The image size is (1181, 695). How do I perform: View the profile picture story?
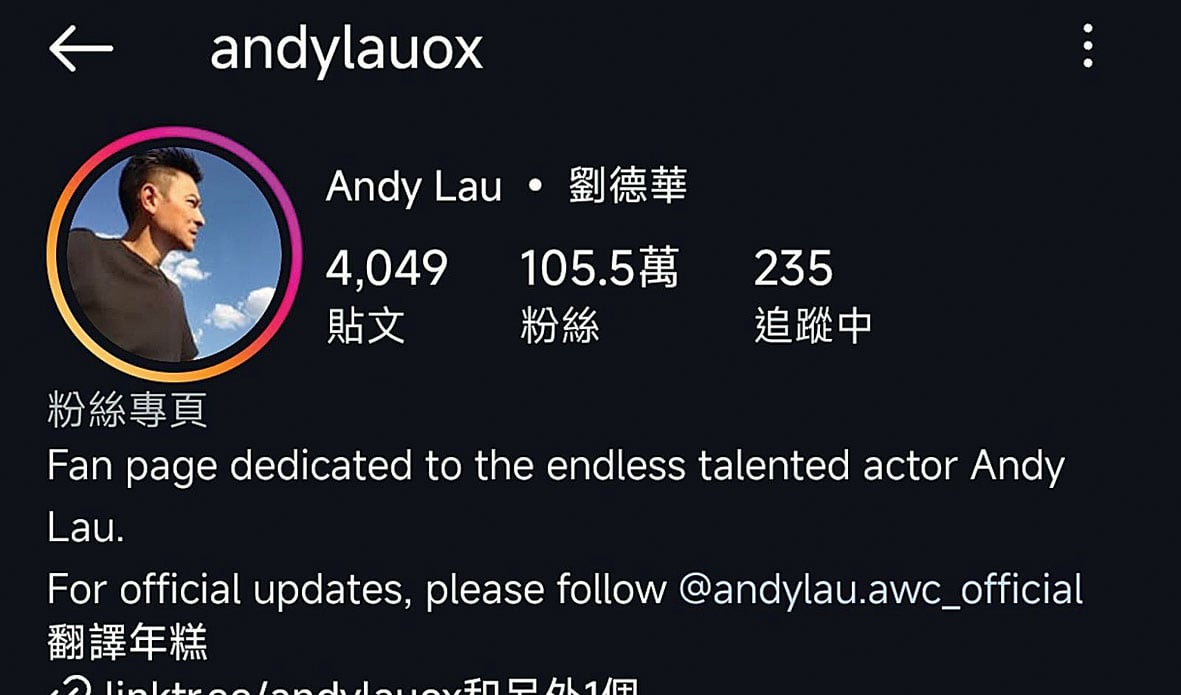[x=173, y=254]
